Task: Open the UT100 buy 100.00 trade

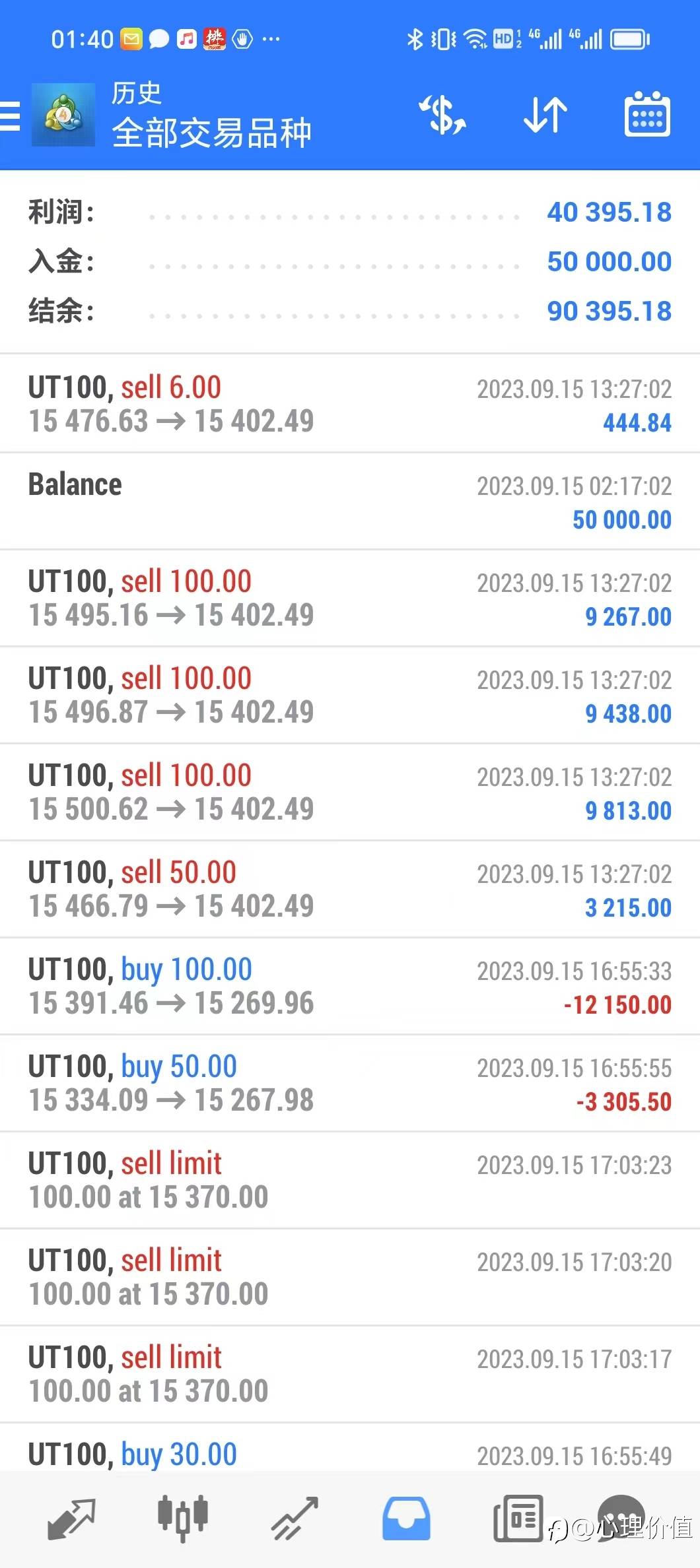Action: click(350, 987)
